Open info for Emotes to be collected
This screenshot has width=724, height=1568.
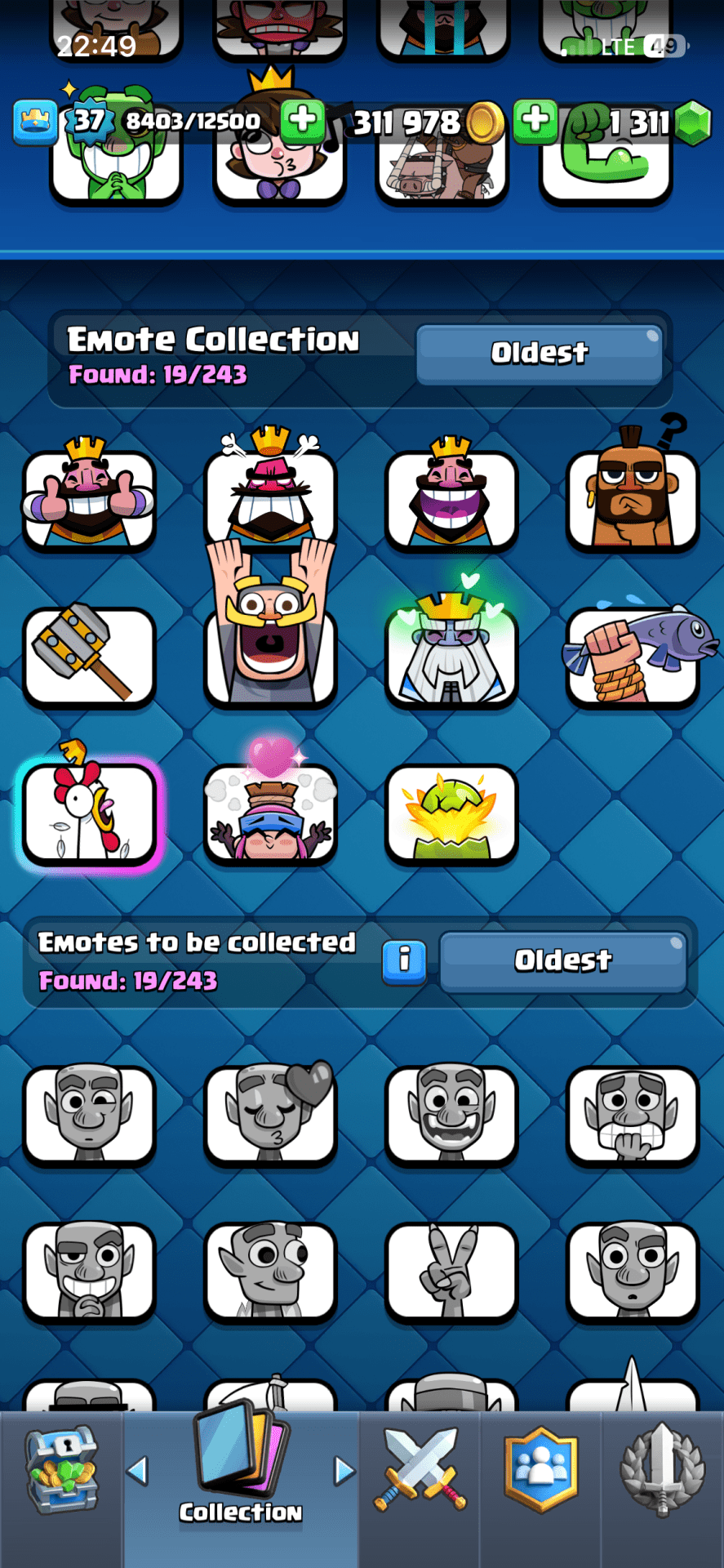(404, 960)
